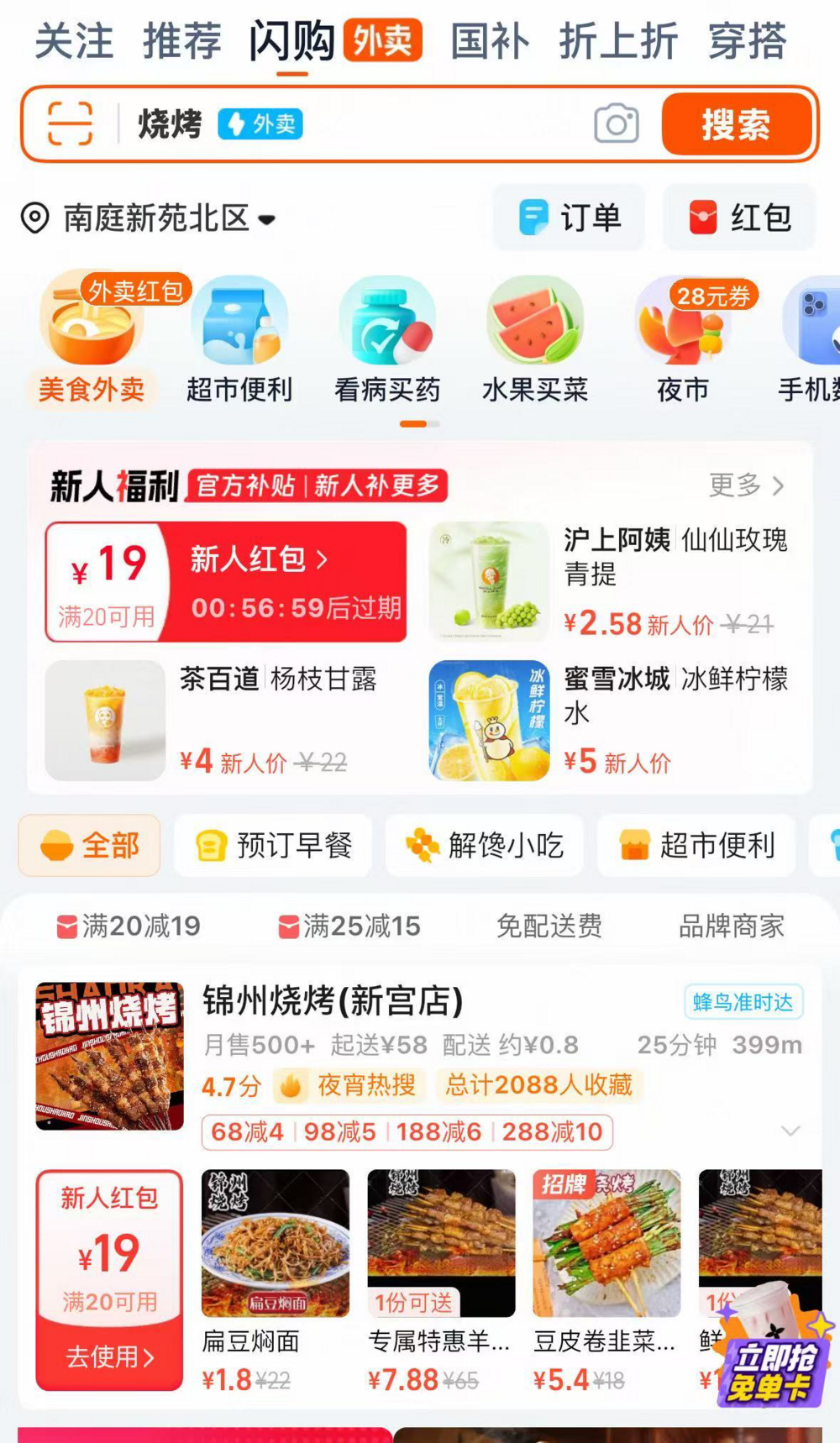Tap the camera image-search icon
This screenshot has width=840, height=1443.
616,124
